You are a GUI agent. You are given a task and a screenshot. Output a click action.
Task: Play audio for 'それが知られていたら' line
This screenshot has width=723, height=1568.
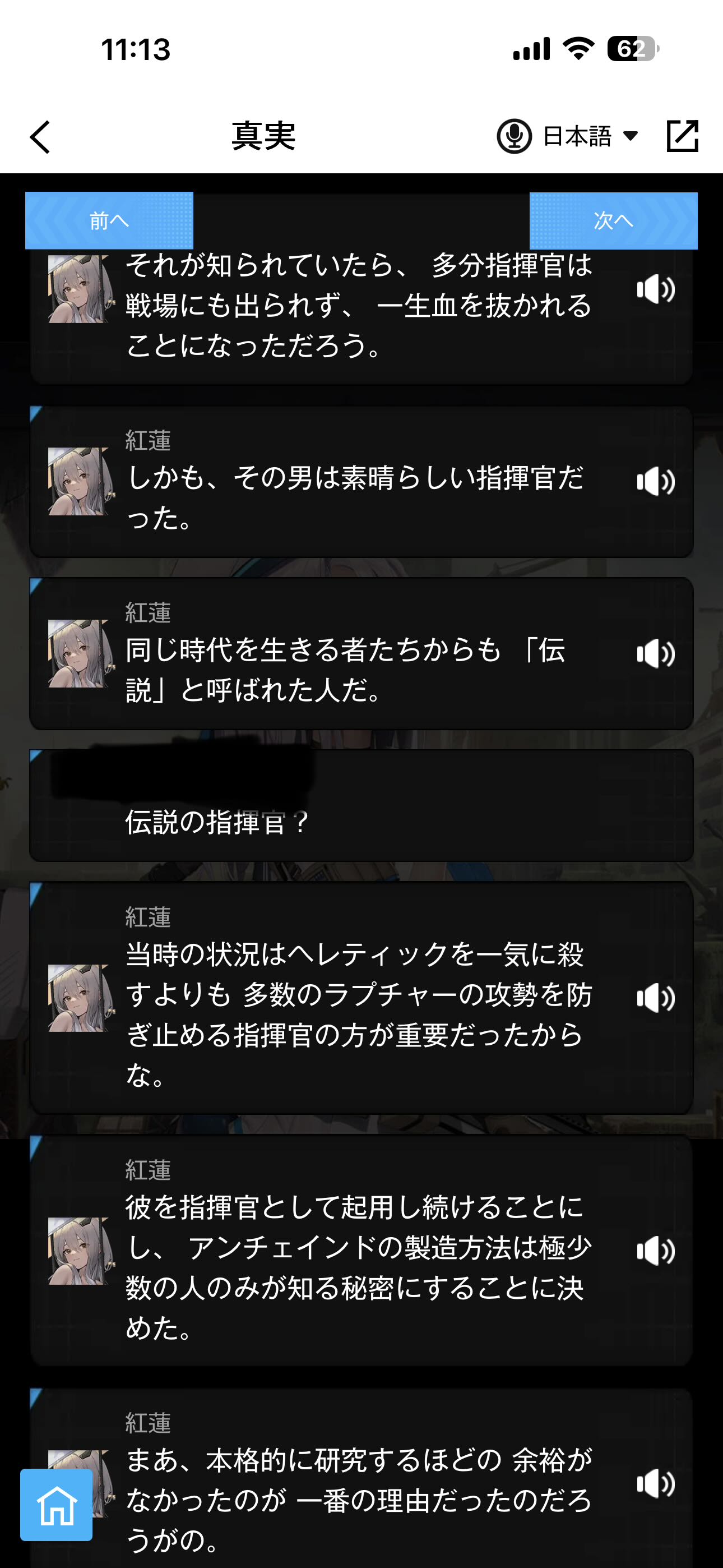655,290
